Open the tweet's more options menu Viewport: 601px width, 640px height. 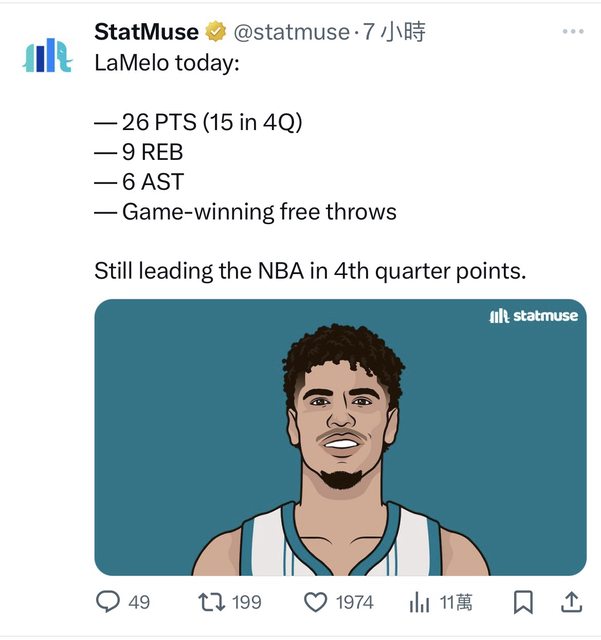572,32
